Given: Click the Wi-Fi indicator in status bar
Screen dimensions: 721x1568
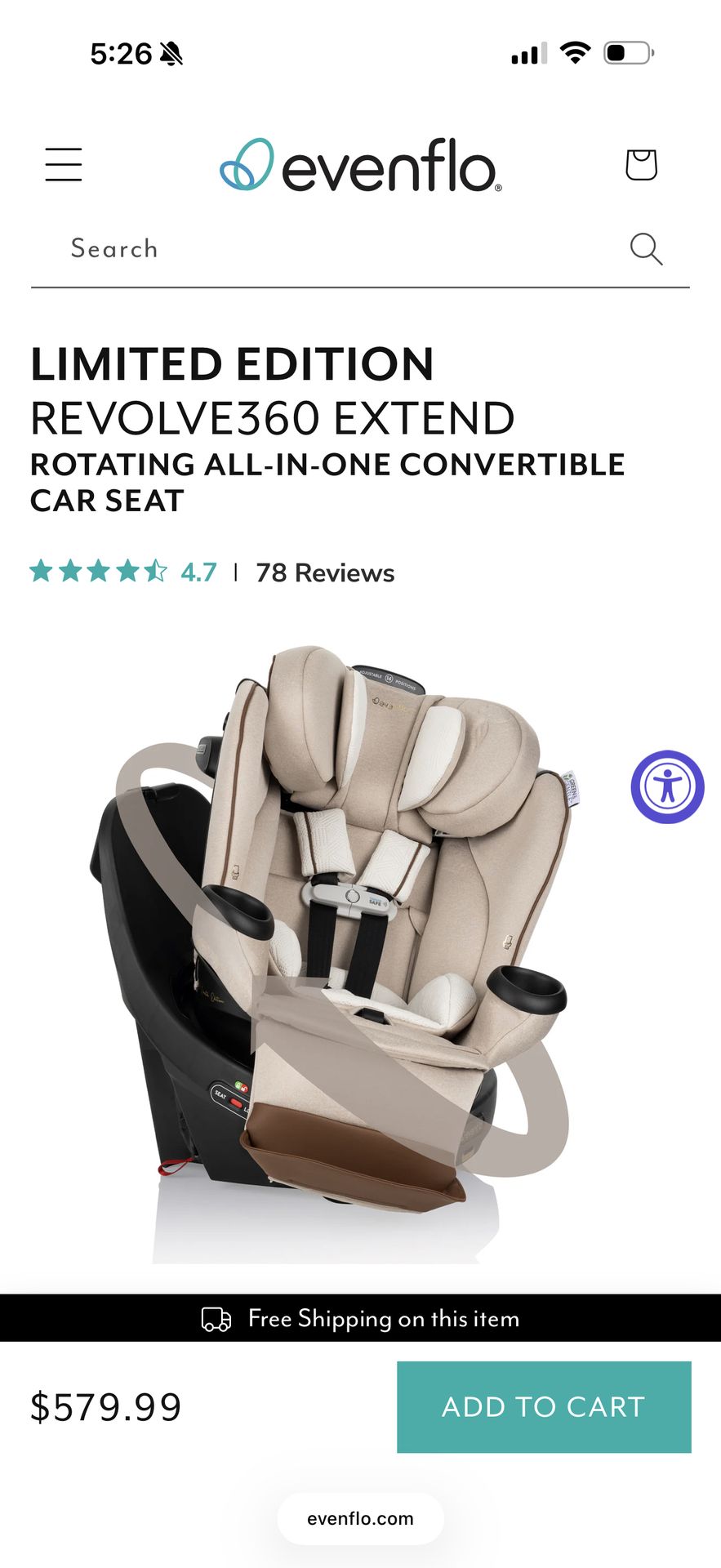Looking at the screenshot, I should click(576, 51).
